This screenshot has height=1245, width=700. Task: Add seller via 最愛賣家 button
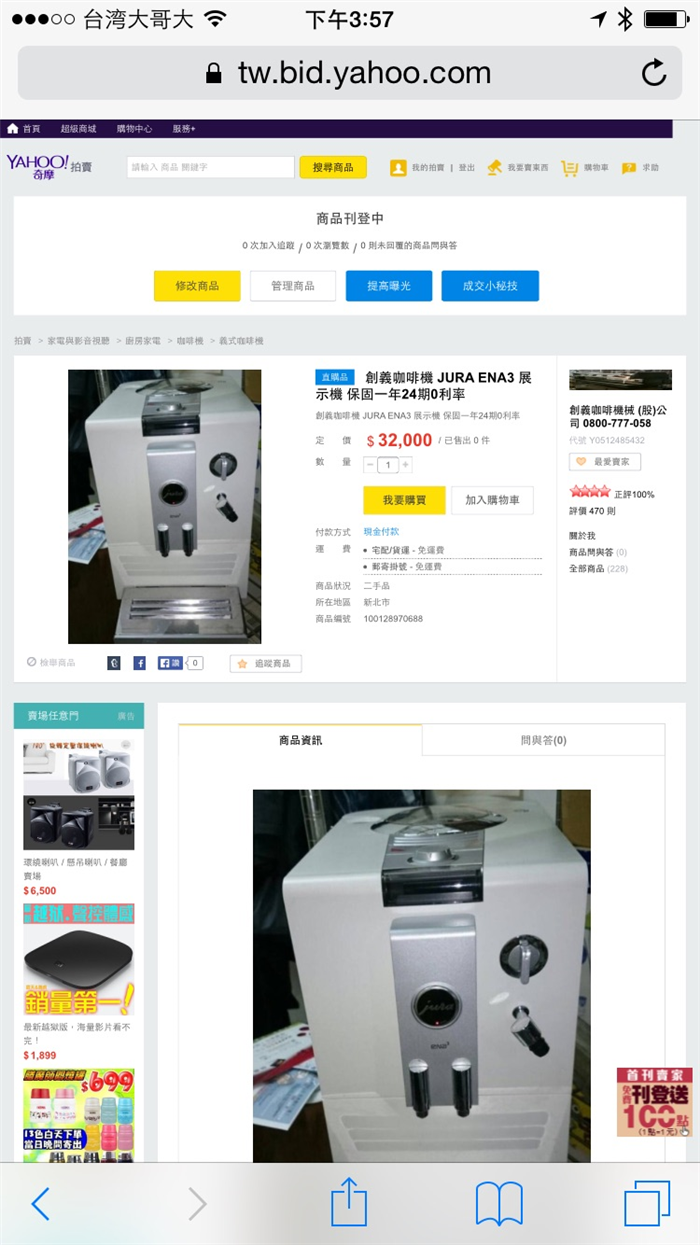pos(605,462)
